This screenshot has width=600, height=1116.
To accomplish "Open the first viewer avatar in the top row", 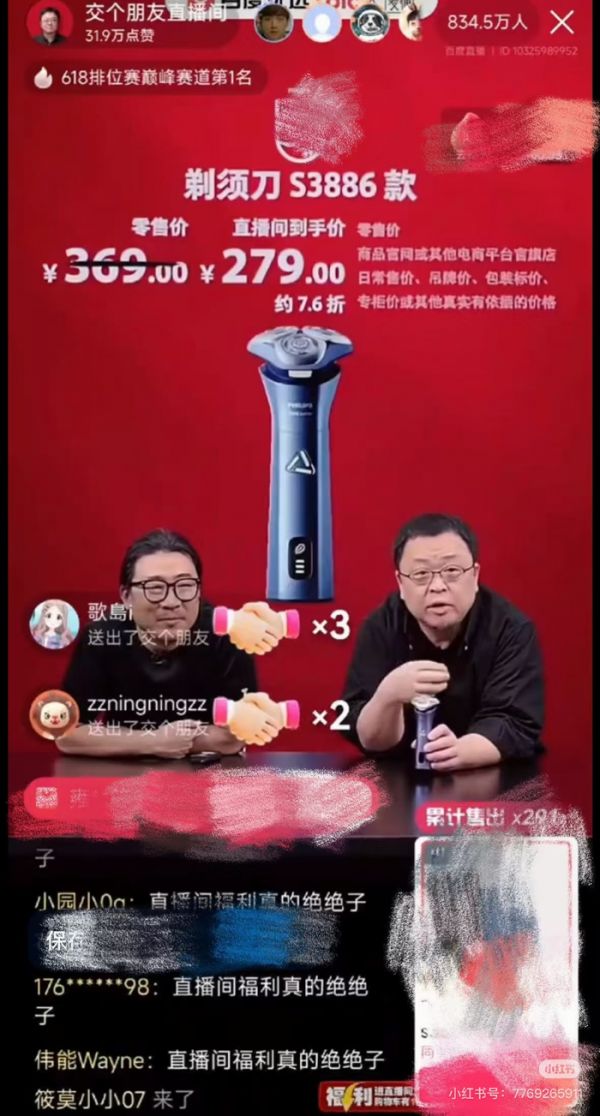I will (x=273, y=22).
